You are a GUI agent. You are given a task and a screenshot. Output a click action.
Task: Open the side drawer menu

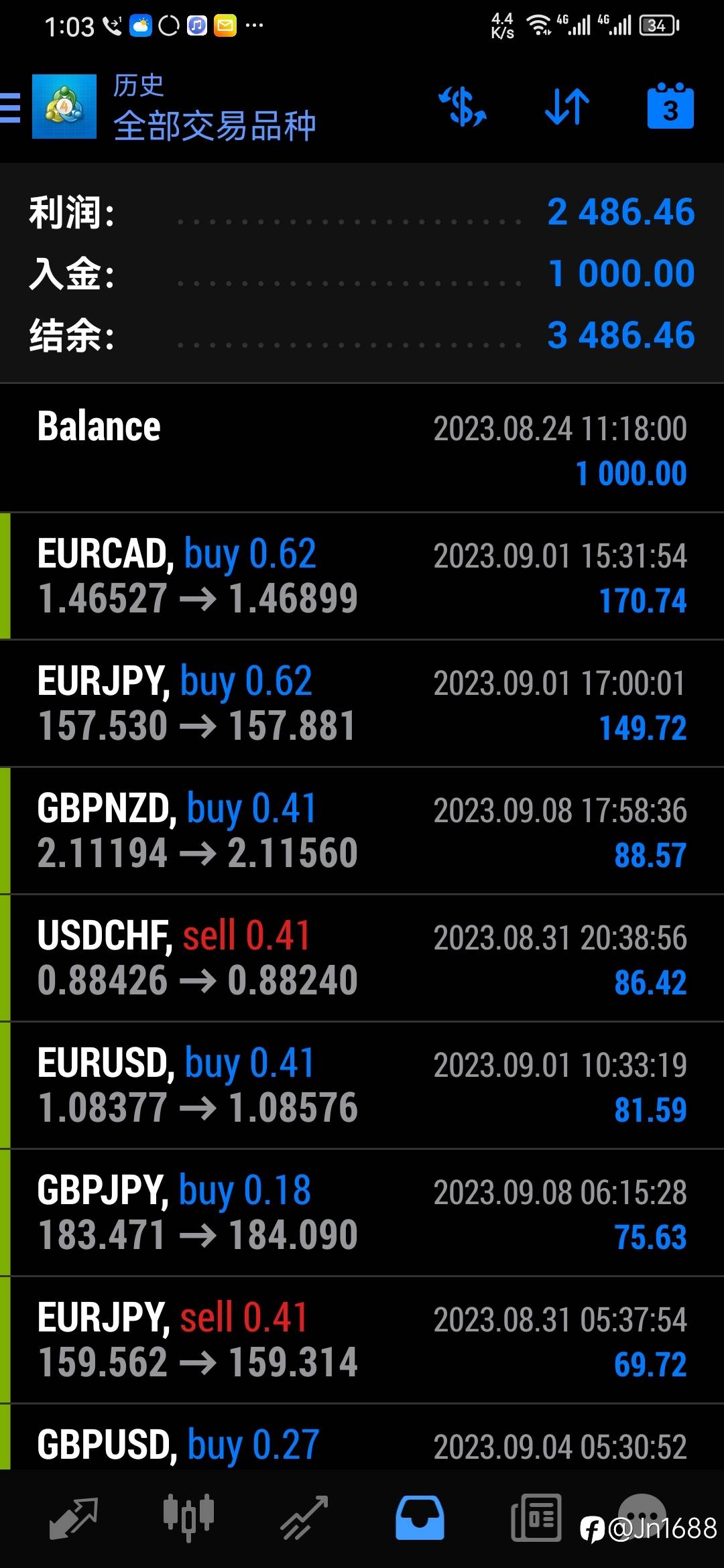[x=11, y=107]
